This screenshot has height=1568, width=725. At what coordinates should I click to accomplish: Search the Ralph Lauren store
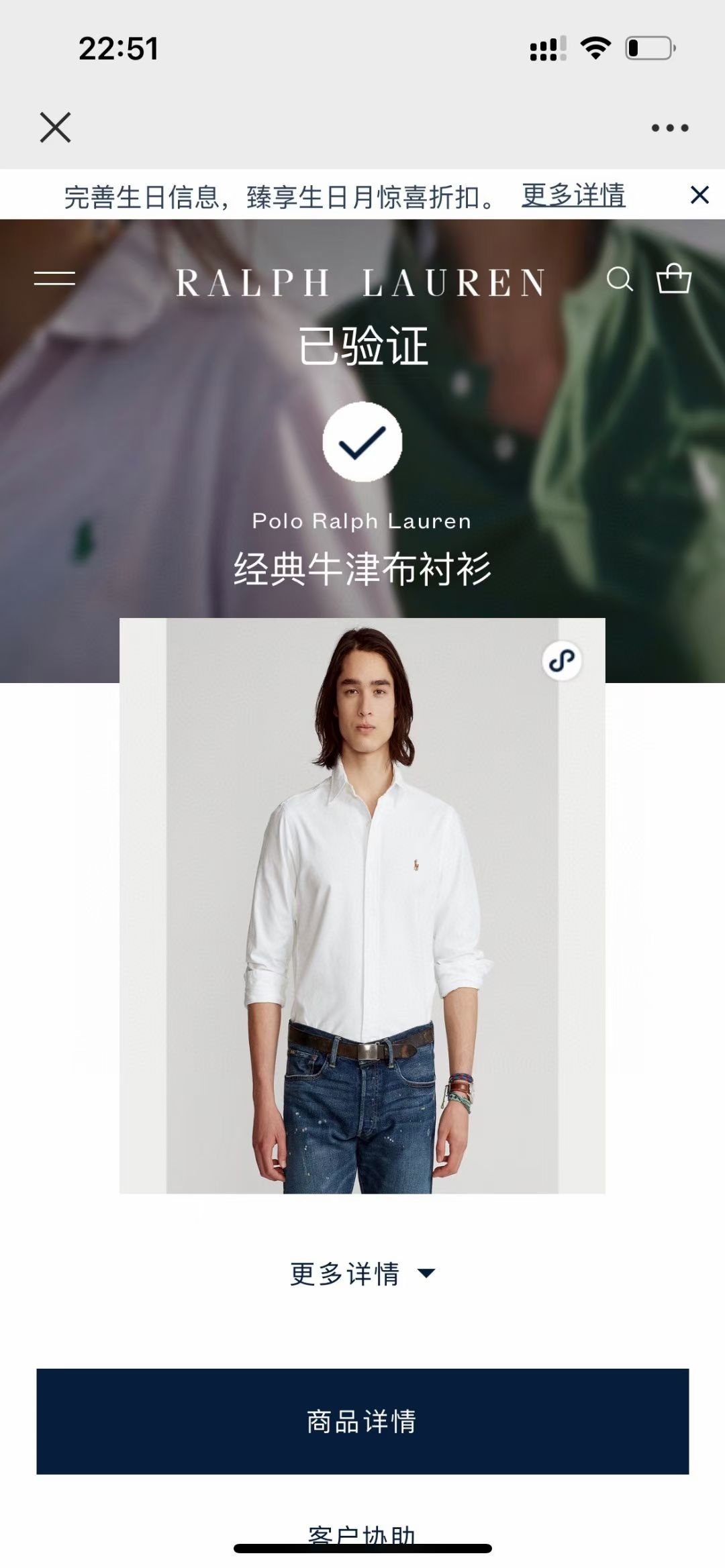(x=619, y=279)
